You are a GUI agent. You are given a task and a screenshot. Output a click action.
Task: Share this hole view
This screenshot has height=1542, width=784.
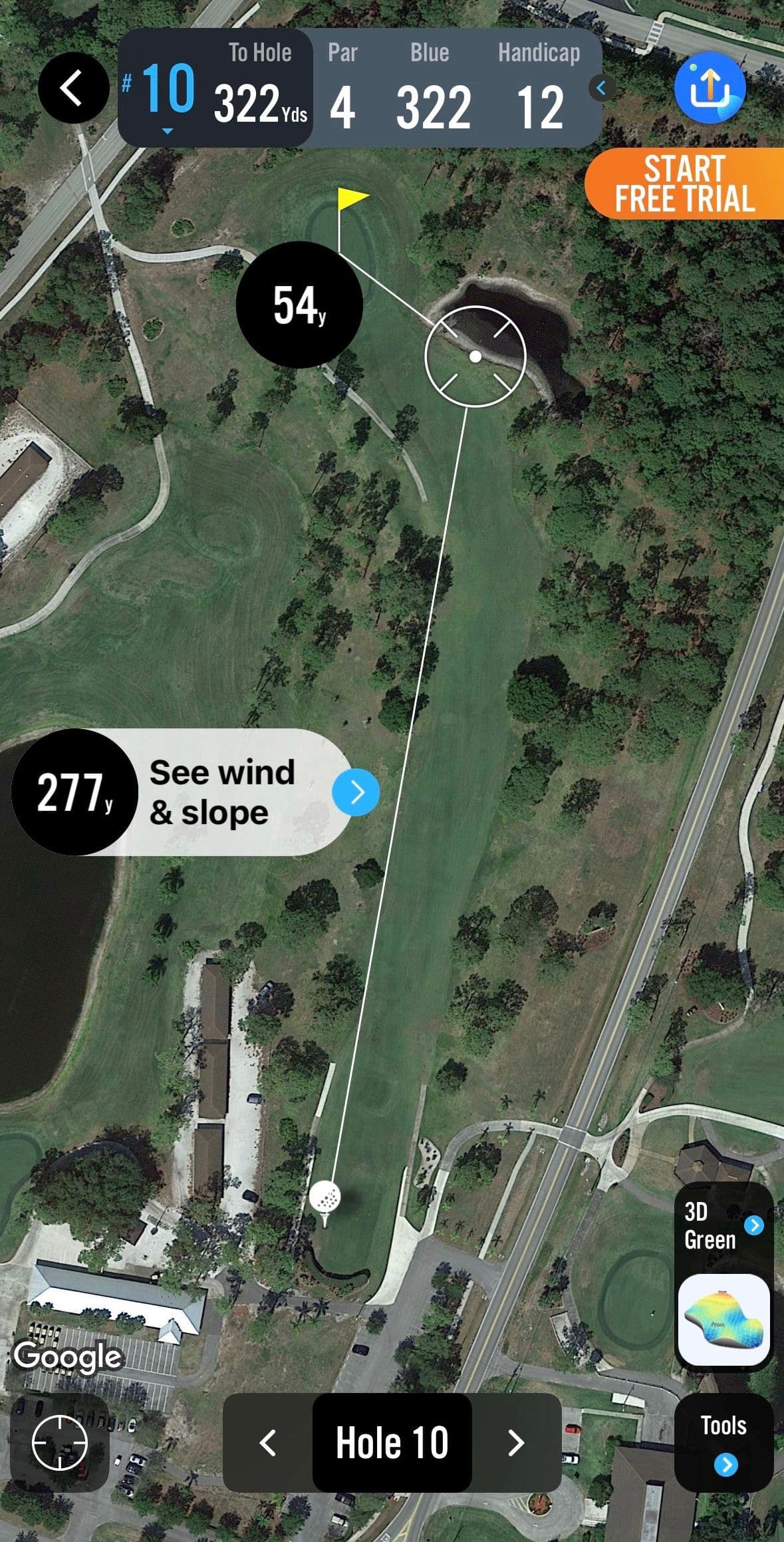coord(710,88)
